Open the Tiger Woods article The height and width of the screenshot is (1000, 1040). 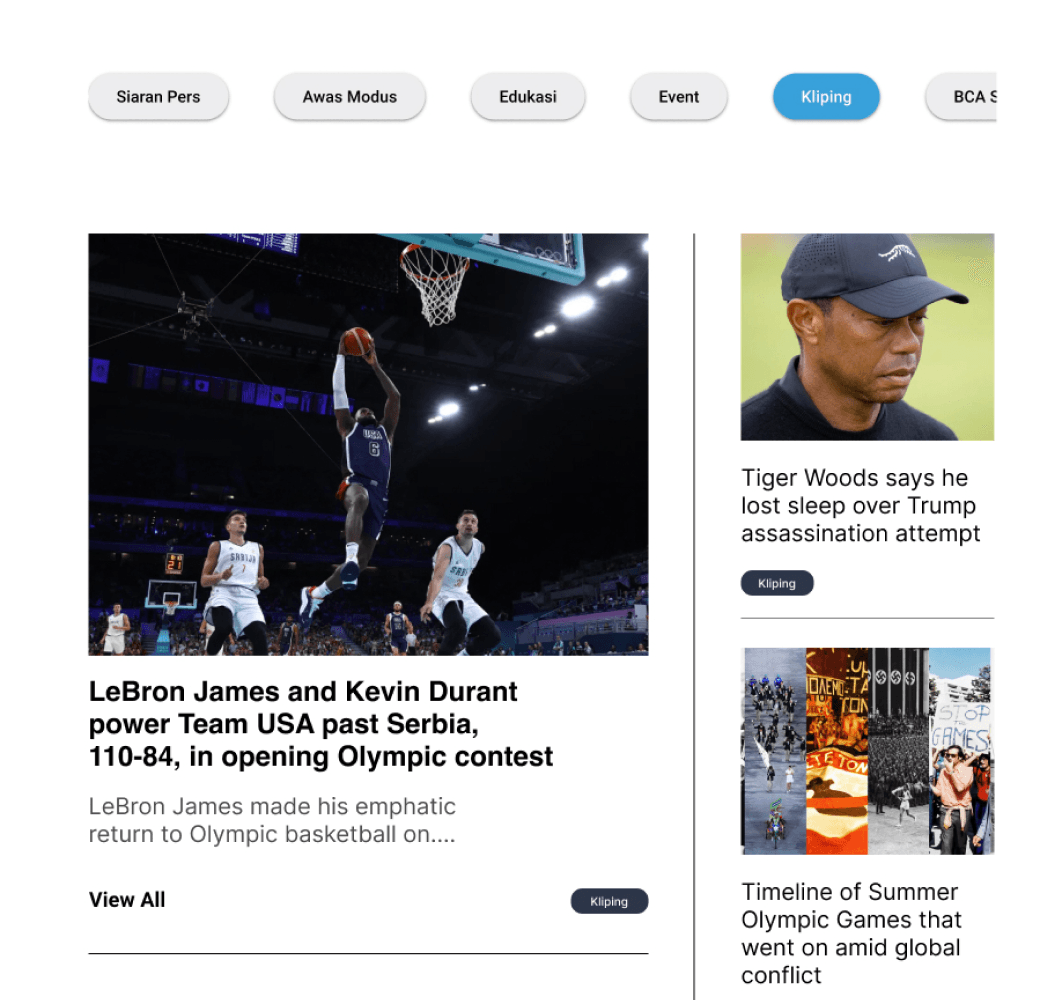[x=860, y=505]
